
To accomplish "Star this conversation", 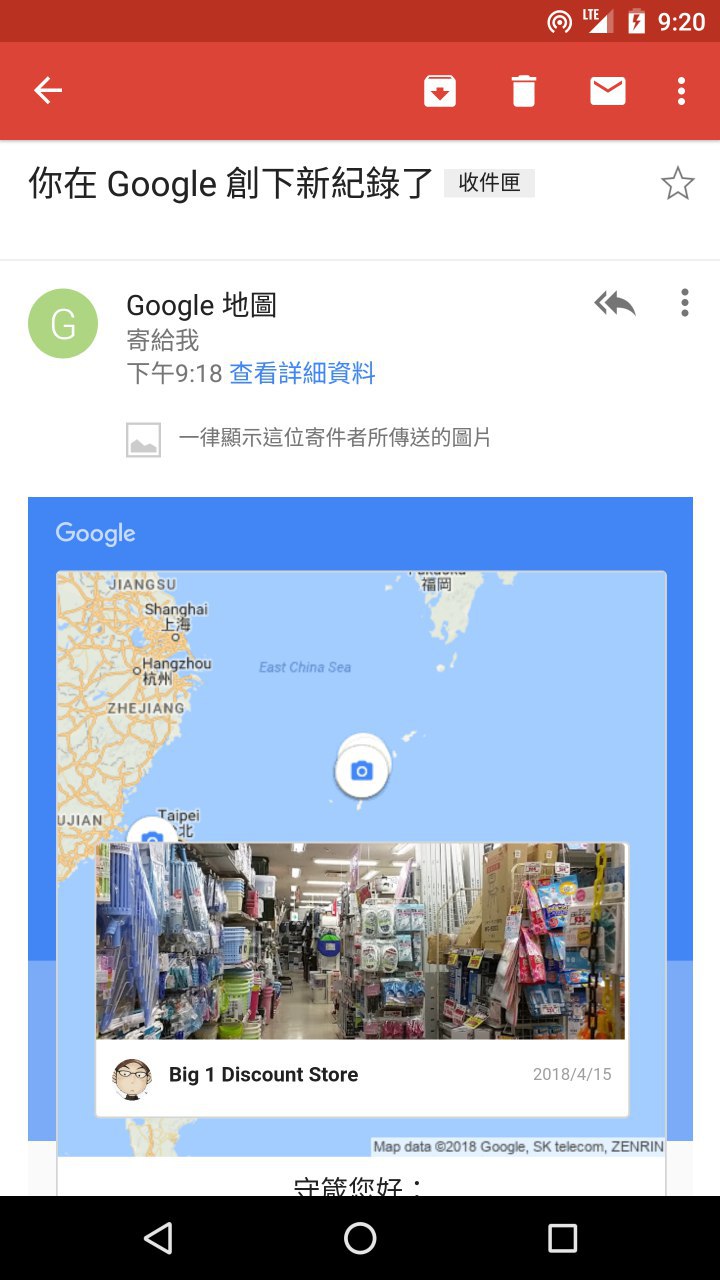I will (677, 184).
